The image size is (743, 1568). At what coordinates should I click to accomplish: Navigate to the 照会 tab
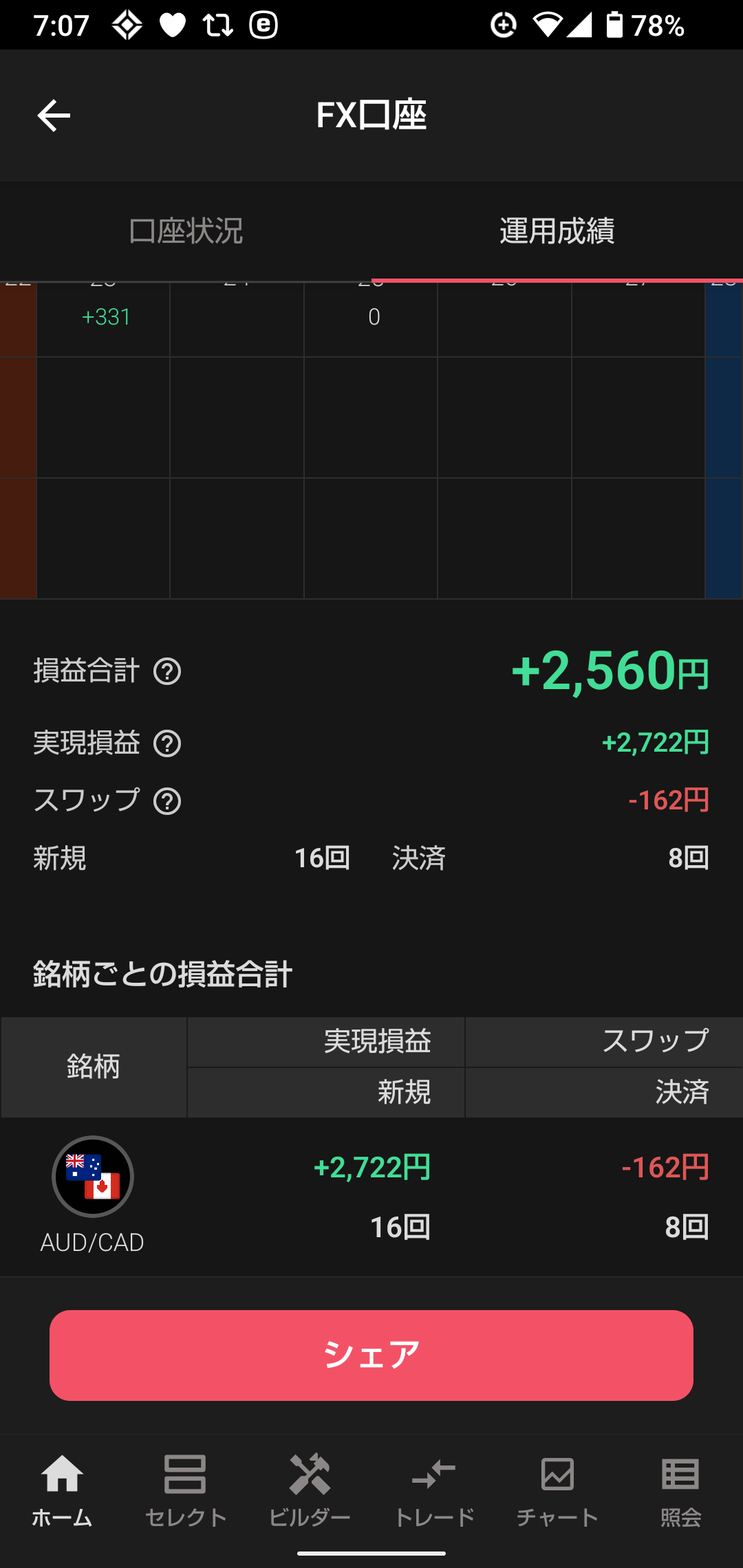680,1490
